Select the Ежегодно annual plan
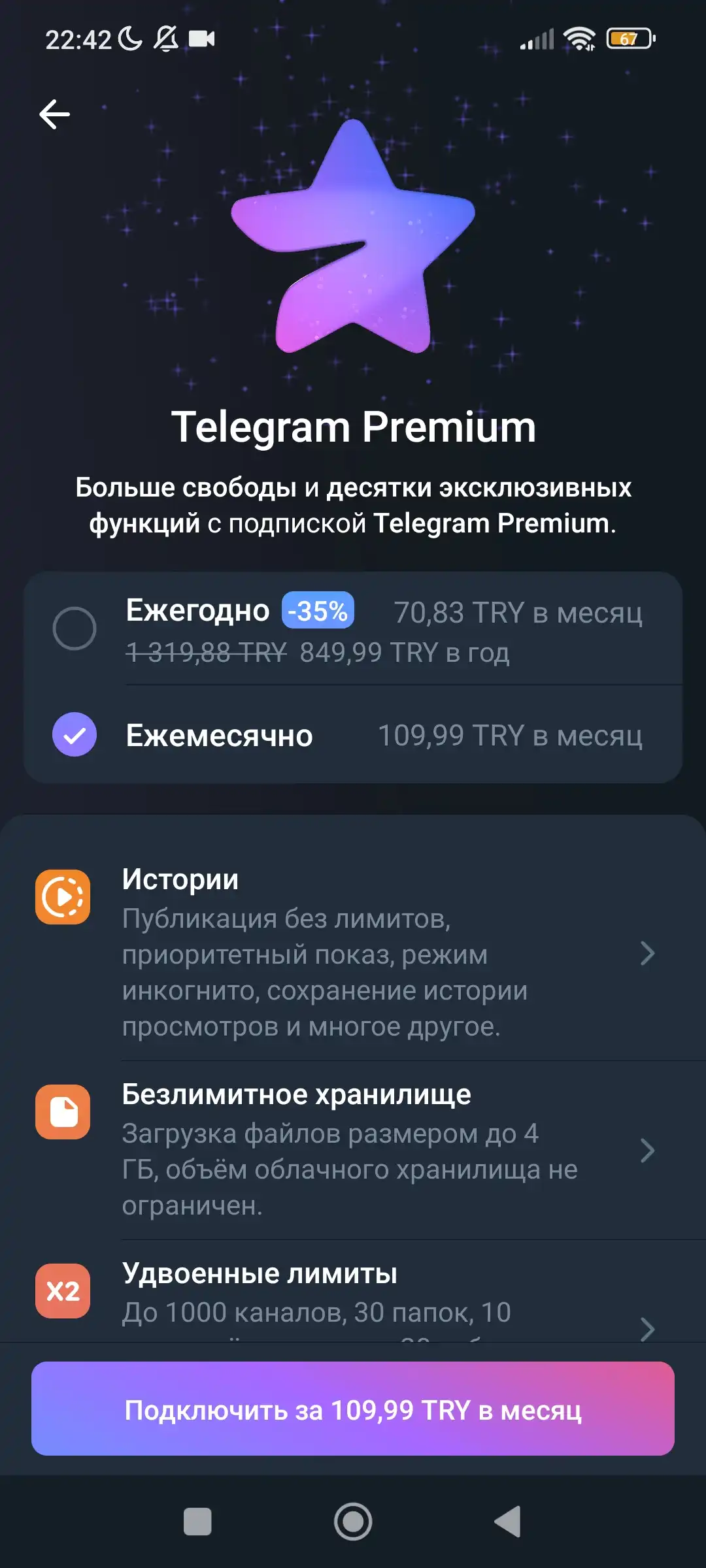Viewport: 706px width, 1568px height. (353, 629)
